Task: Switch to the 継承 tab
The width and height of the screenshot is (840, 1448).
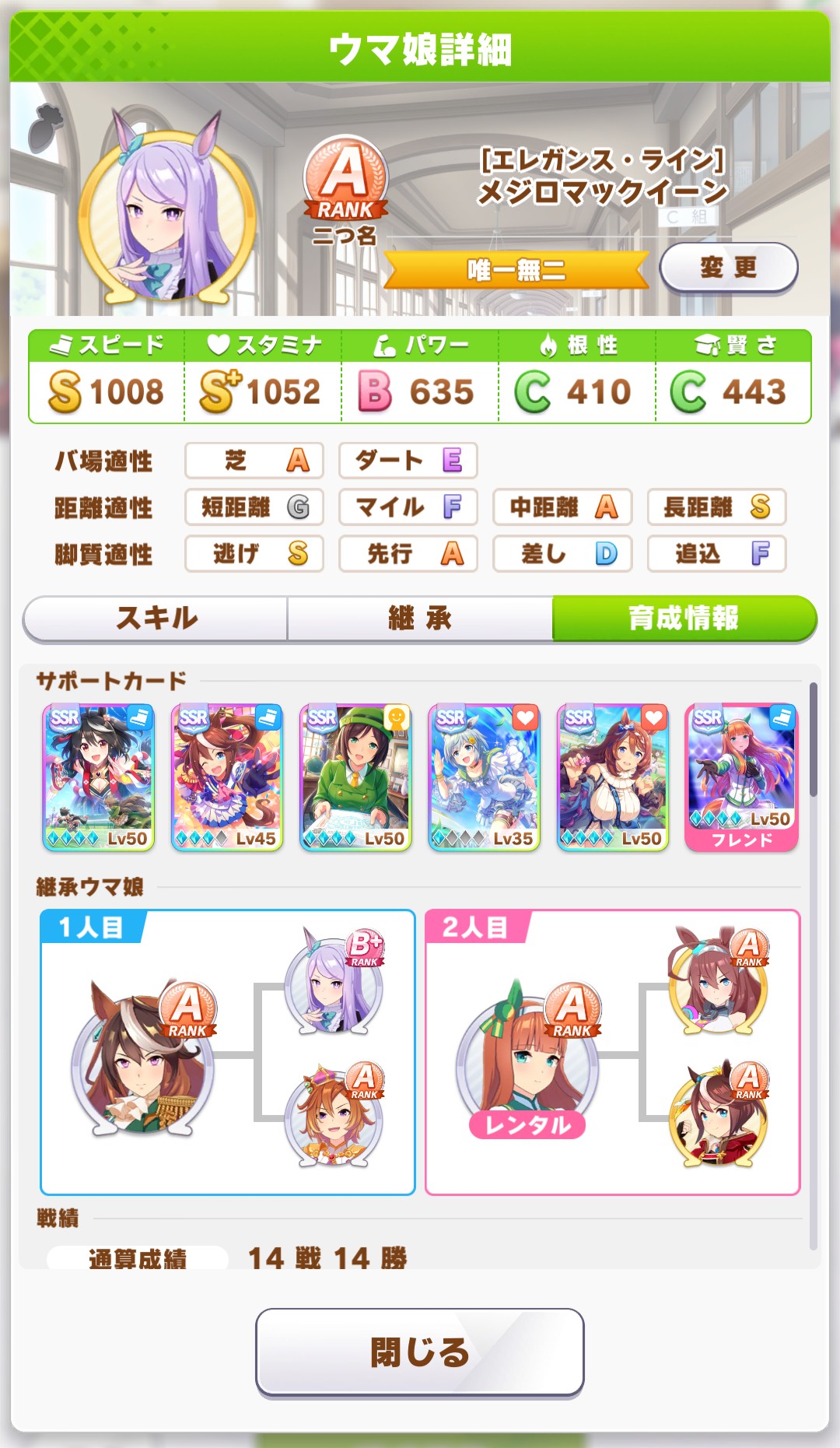Action: click(x=420, y=619)
